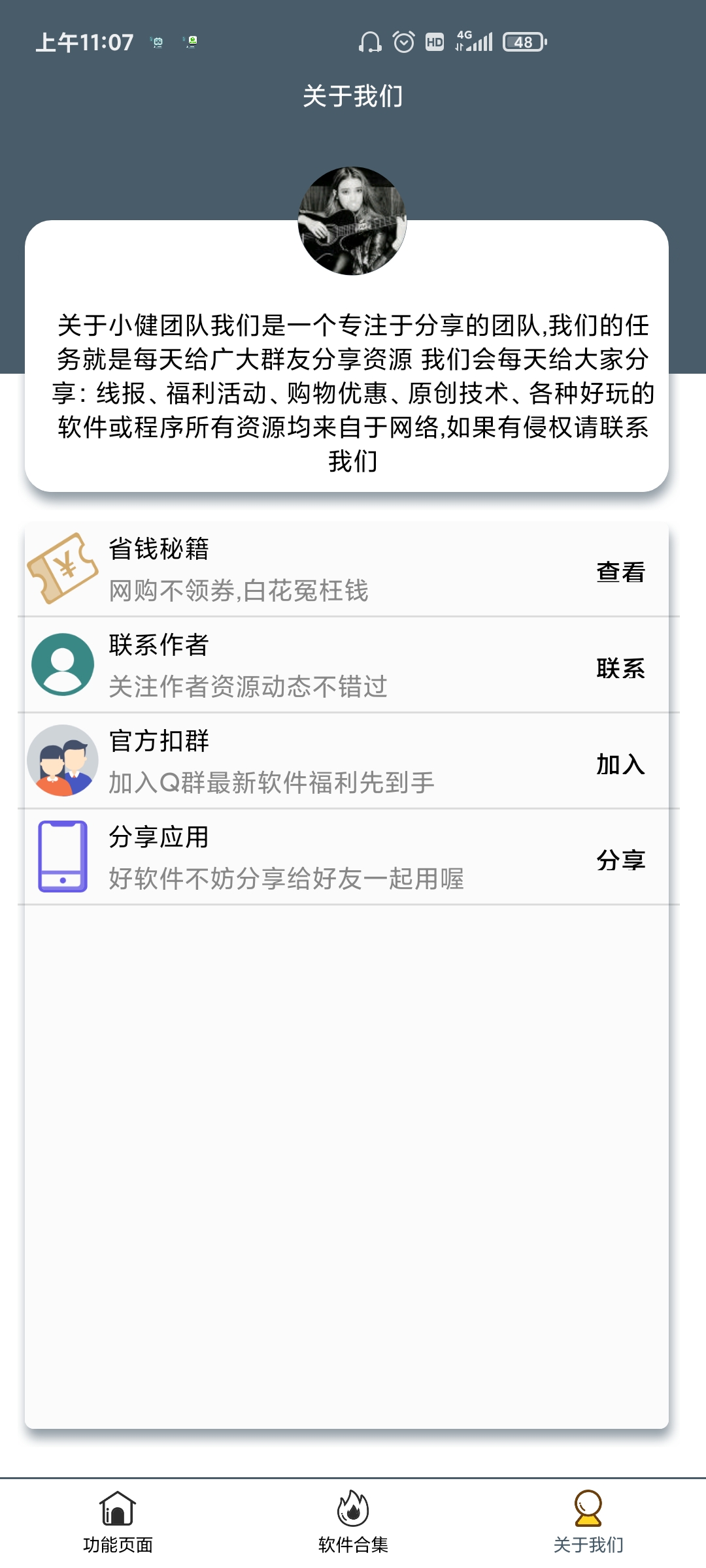706x1568 pixels.
Task: Tap 查看 button for 省钱秘籍
Action: pos(620,572)
